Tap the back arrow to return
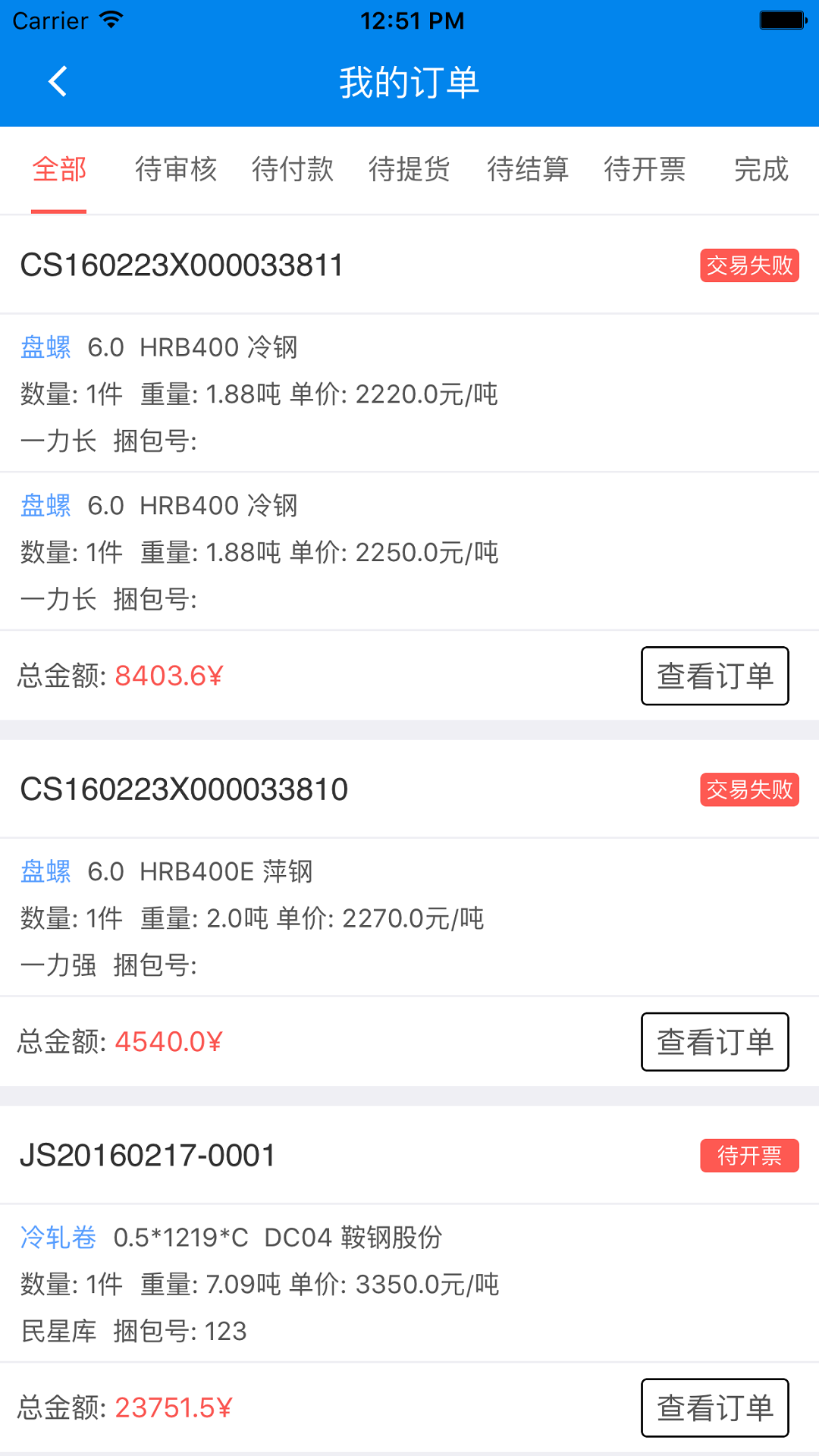Viewport: 819px width, 1456px height. 58,82
